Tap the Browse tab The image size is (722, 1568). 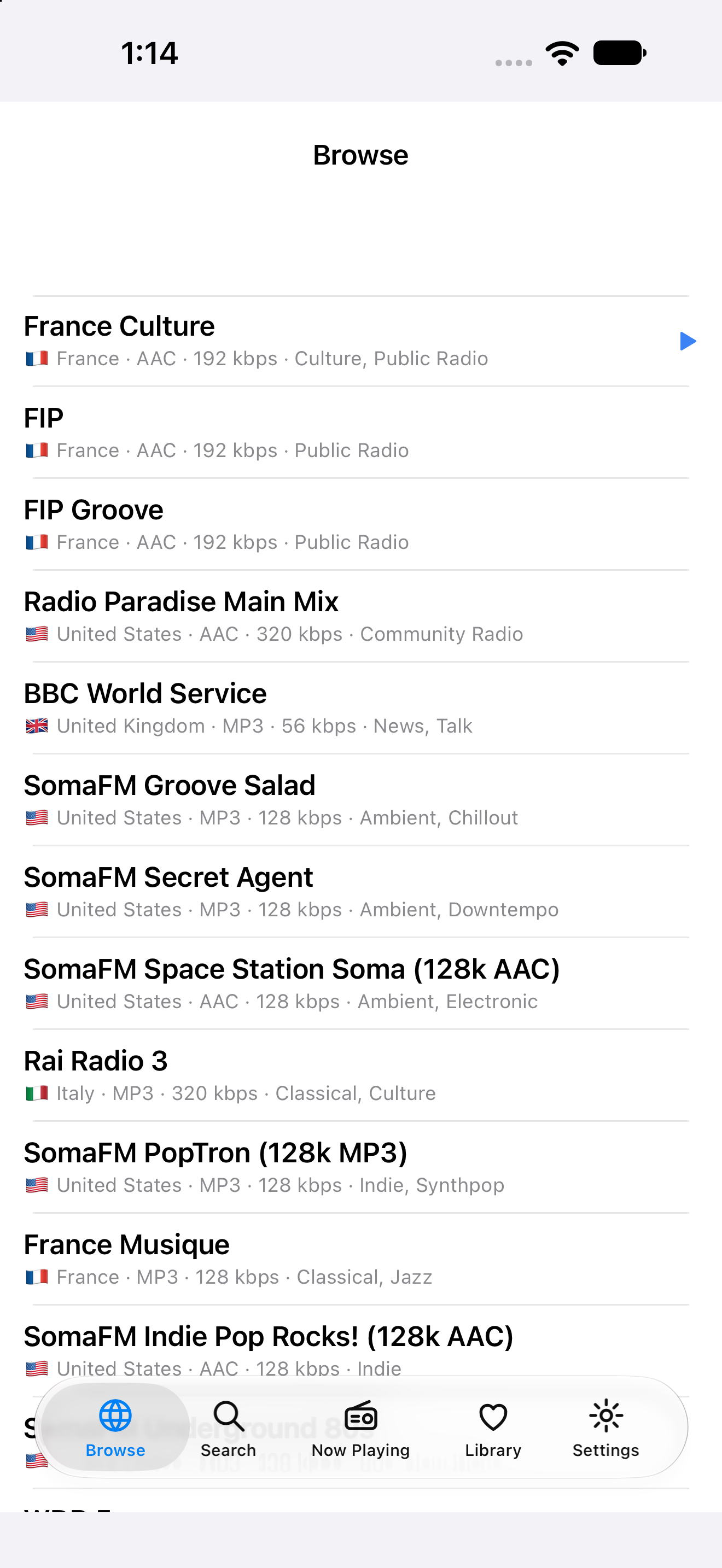115,1428
